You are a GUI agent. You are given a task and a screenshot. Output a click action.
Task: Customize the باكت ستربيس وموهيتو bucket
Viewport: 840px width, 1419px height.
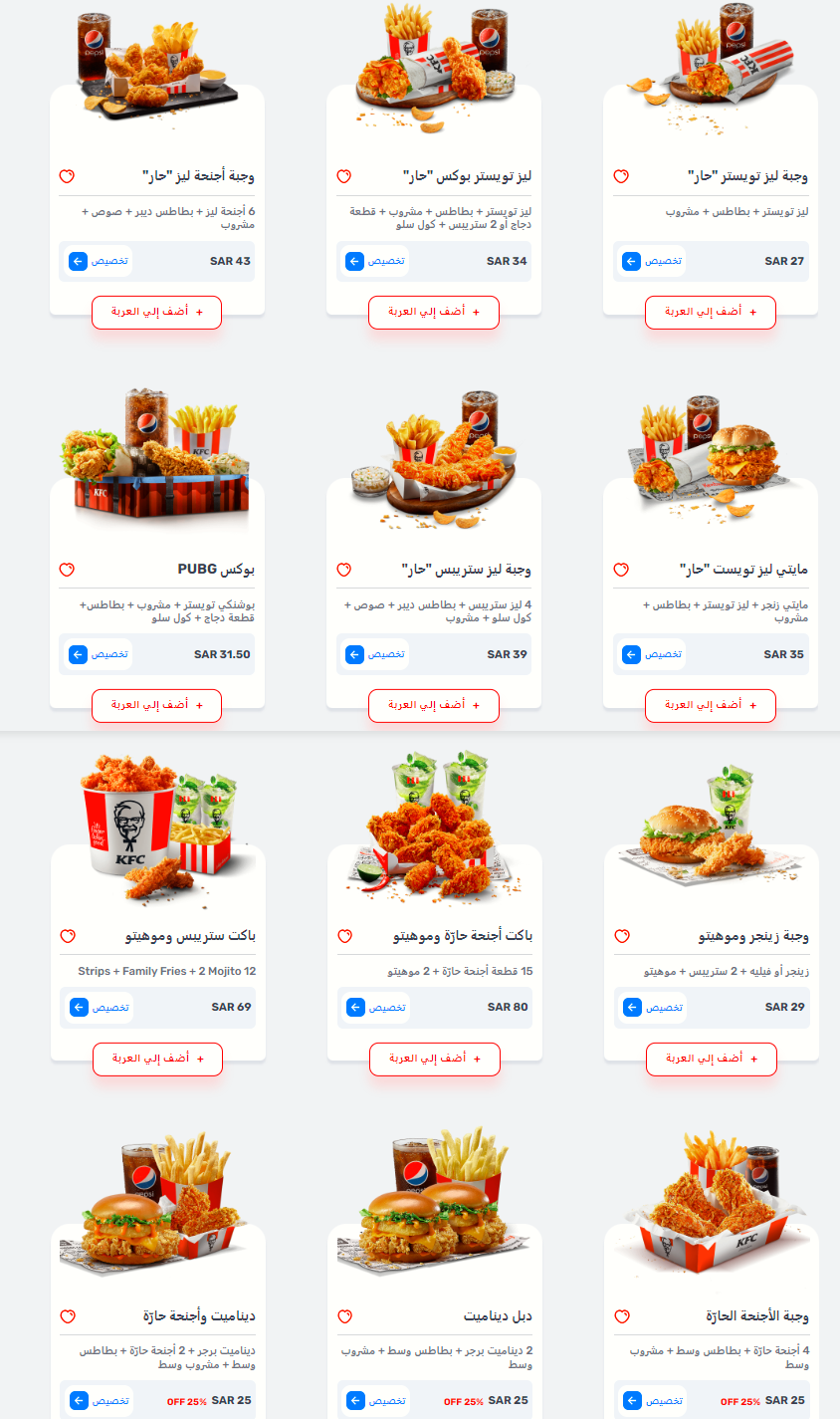click(x=101, y=1007)
